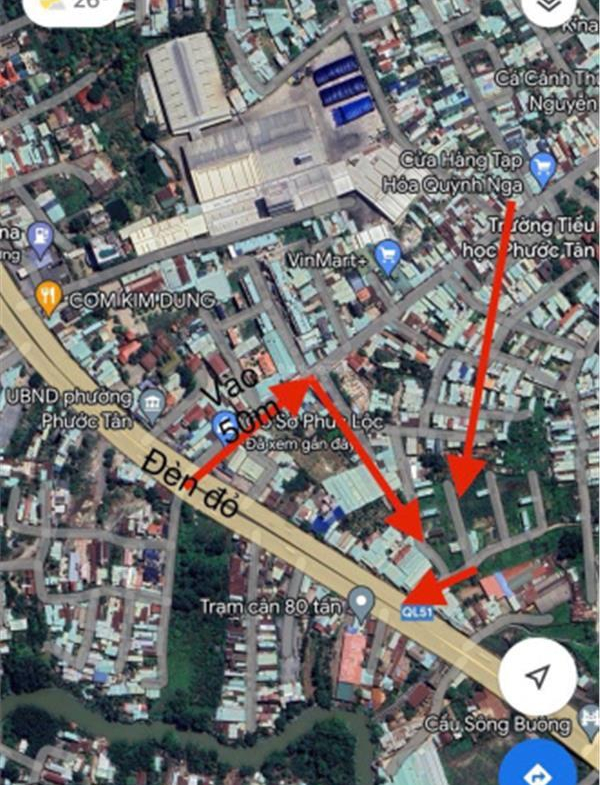
Task: Tap the COM KIM DUNG restaurant pin
Action: (47, 296)
